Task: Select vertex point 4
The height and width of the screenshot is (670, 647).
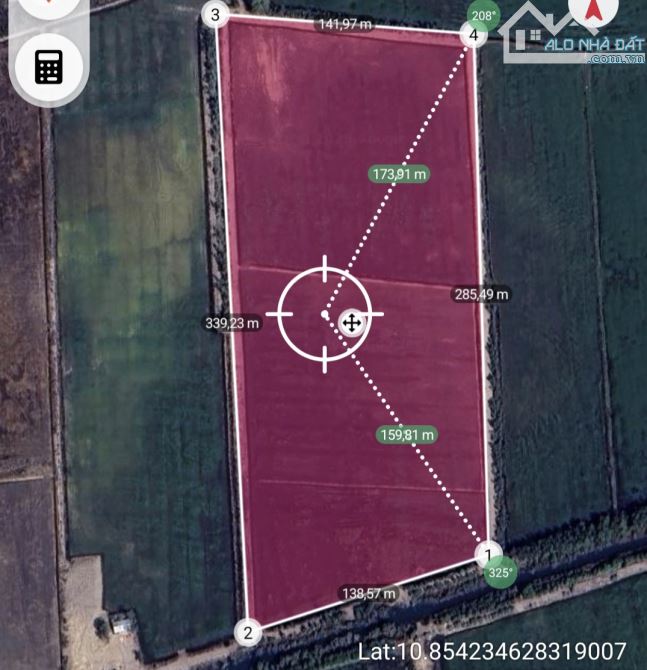Action: tap(473, 35)
